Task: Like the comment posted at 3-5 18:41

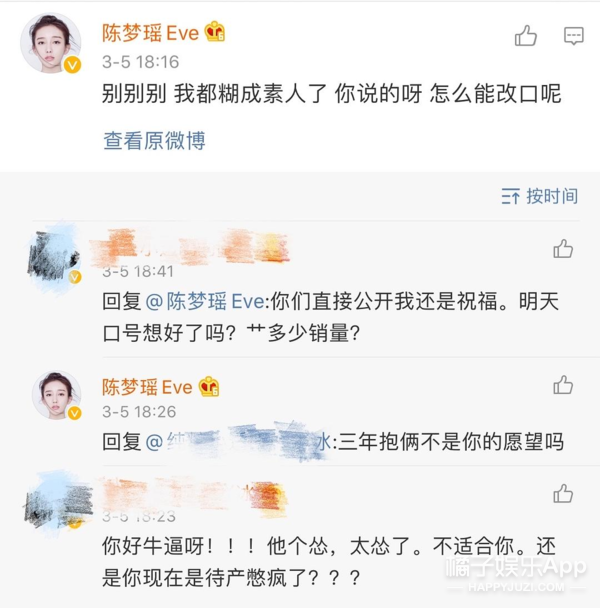Action: coord(563,249)
